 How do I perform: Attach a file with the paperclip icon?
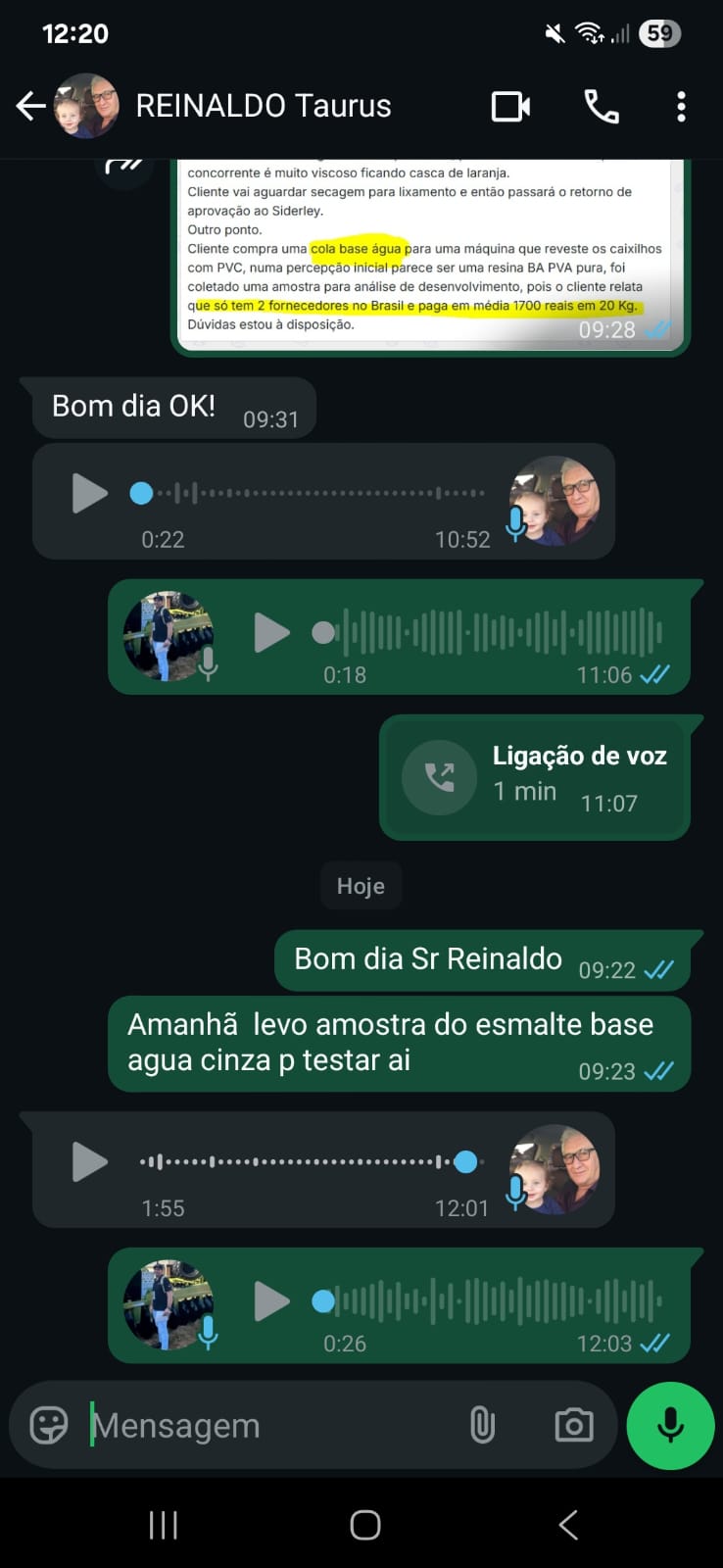tap(482, 1425)
